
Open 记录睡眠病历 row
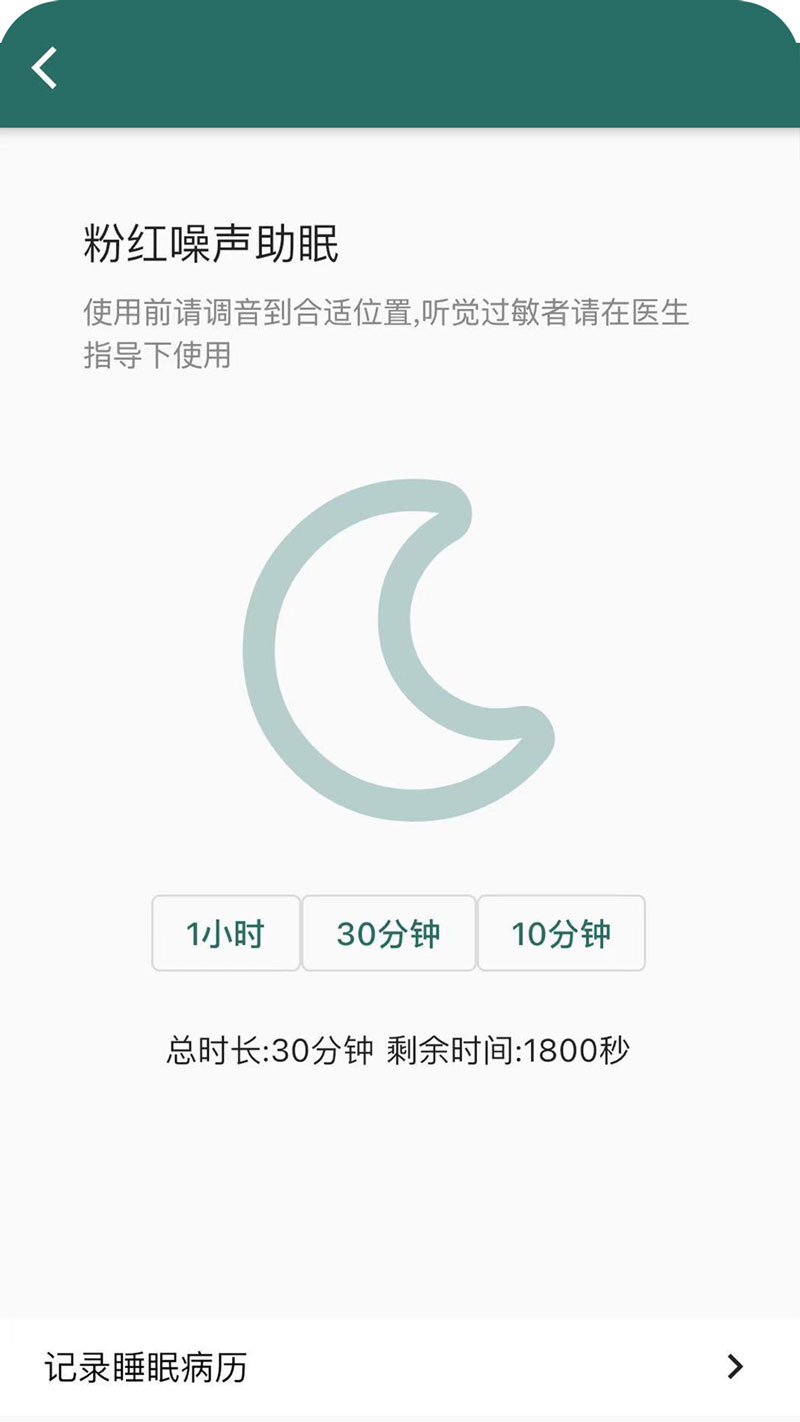point(400,1367)
